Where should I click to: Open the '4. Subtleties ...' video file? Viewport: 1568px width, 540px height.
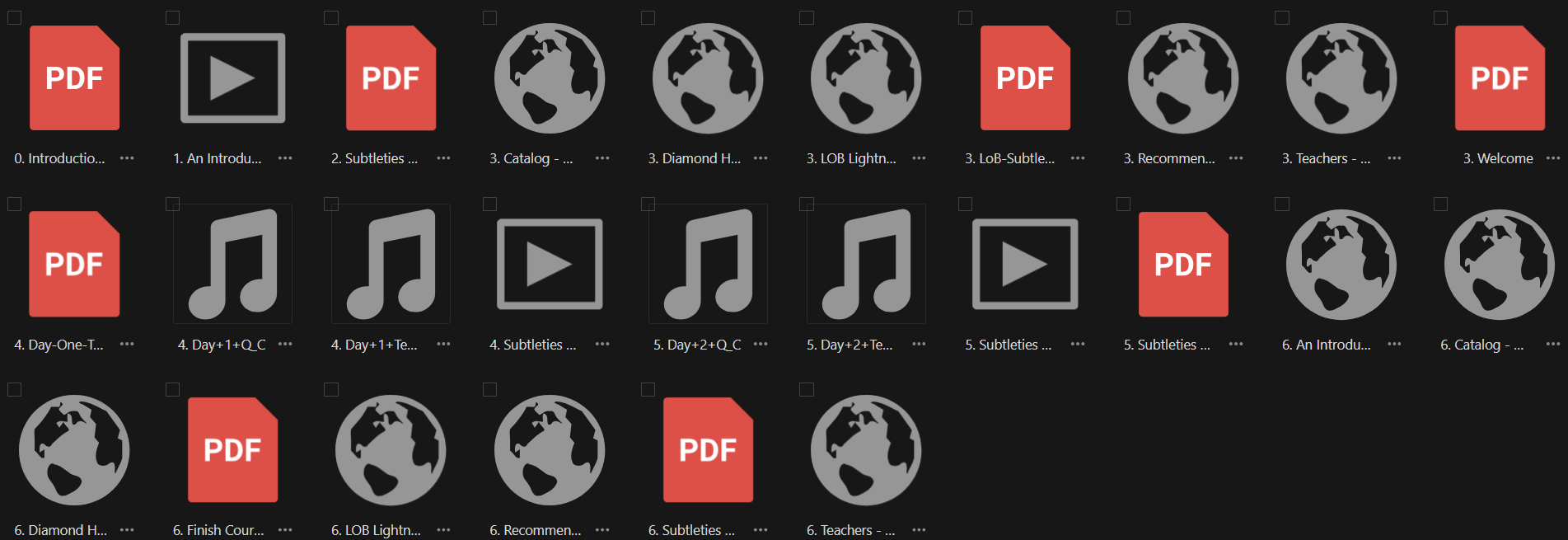click(550, 264)
